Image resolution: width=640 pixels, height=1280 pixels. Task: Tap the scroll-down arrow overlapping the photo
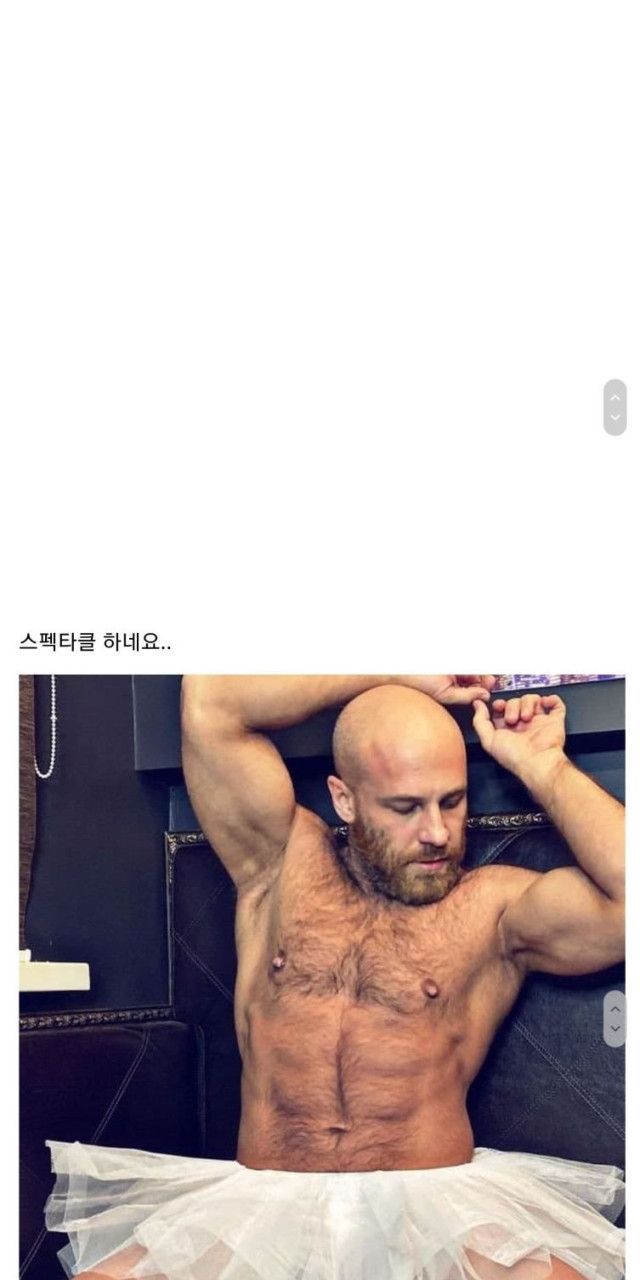(615, 1030)
